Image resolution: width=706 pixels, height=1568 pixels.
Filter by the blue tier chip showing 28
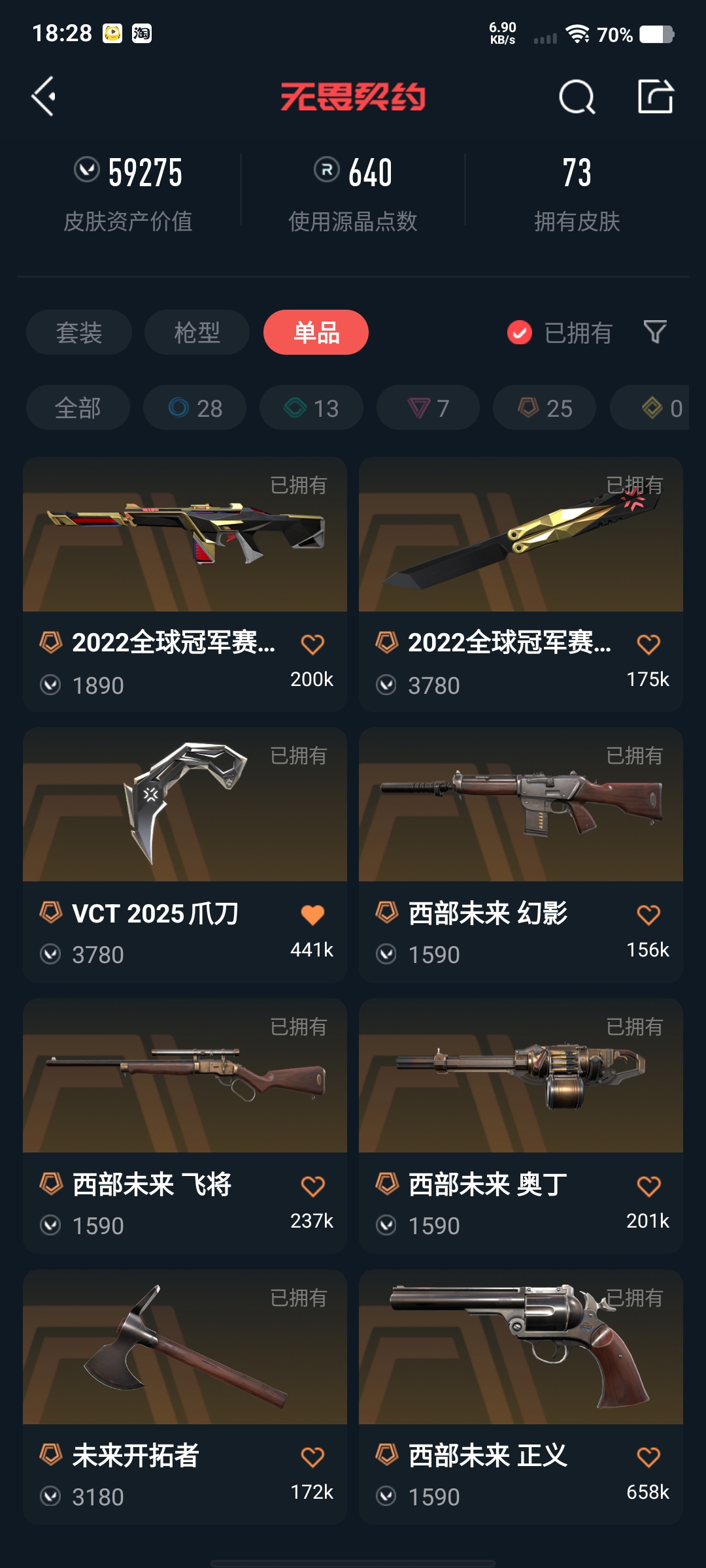point(195,408)
